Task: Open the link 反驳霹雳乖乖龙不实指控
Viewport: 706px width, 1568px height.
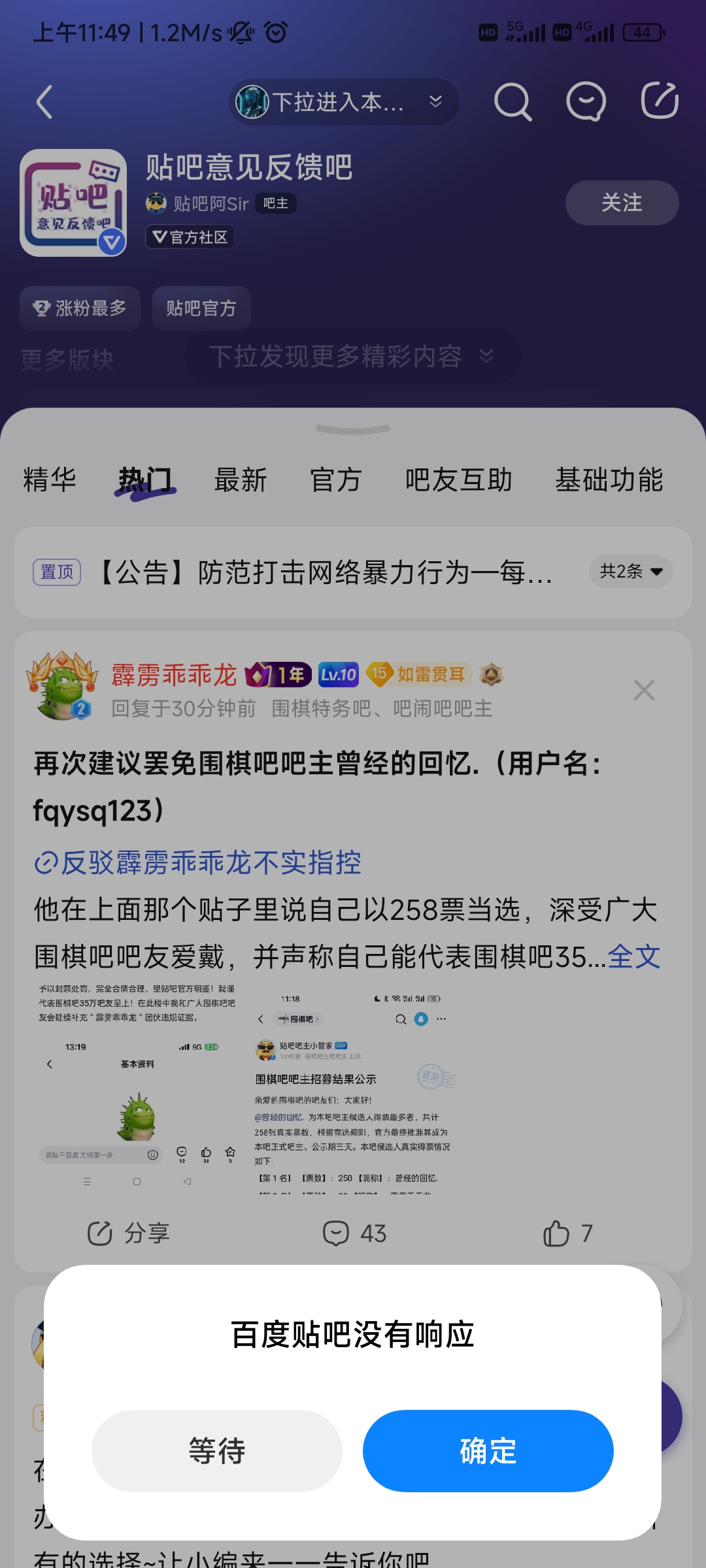Action: coord(198,862)
